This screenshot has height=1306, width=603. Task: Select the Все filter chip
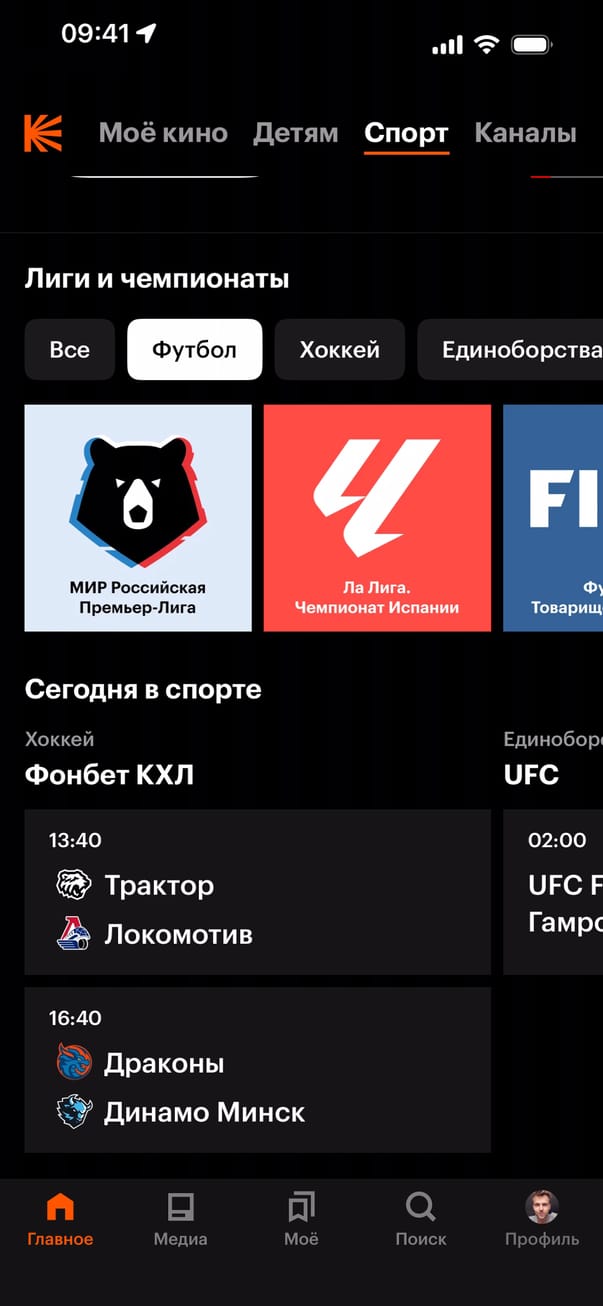tap(70, 350)
